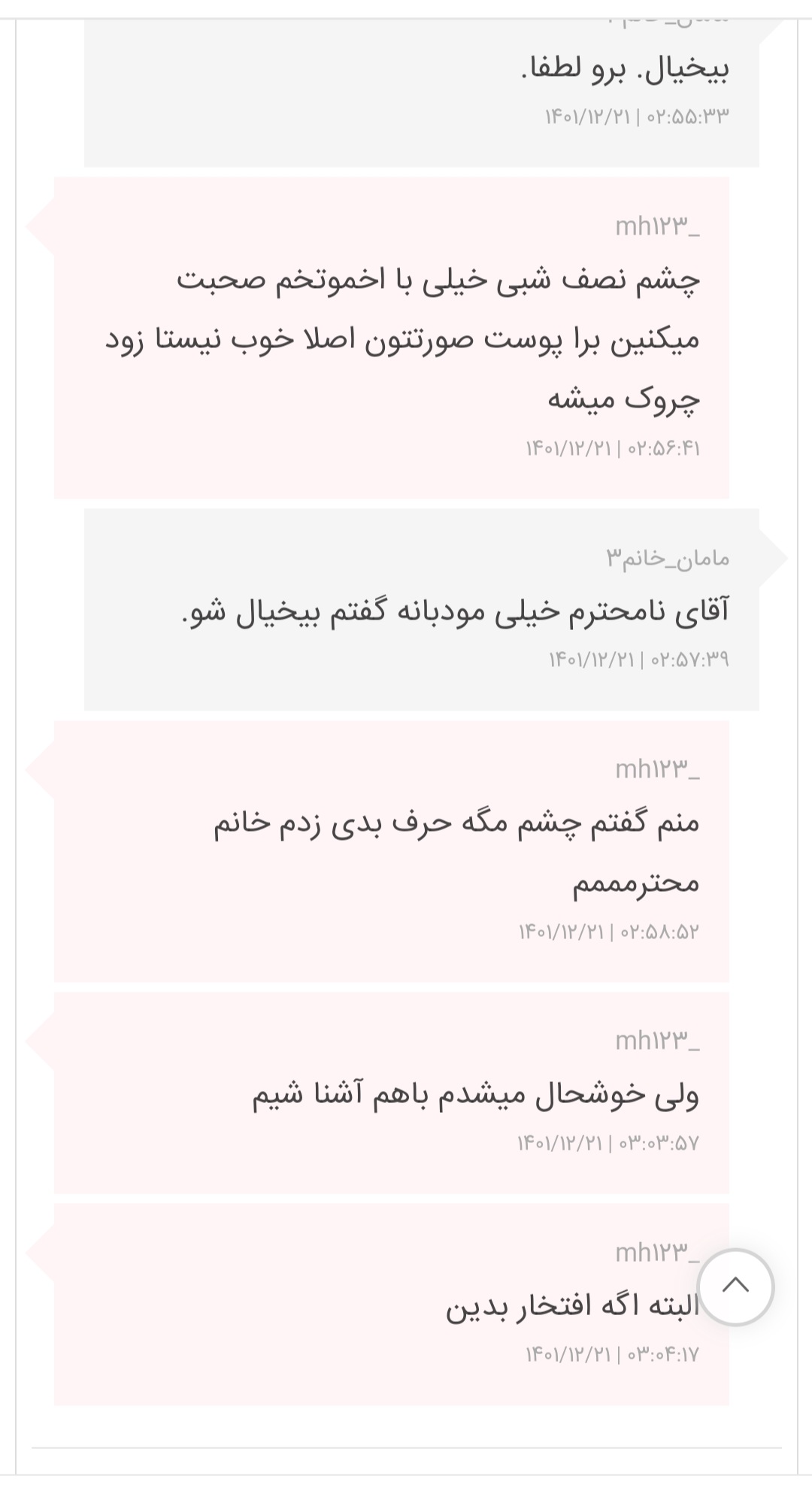
Task: Tap the scroll-to-top arrow button
Action: click(x=735, y=1286)
